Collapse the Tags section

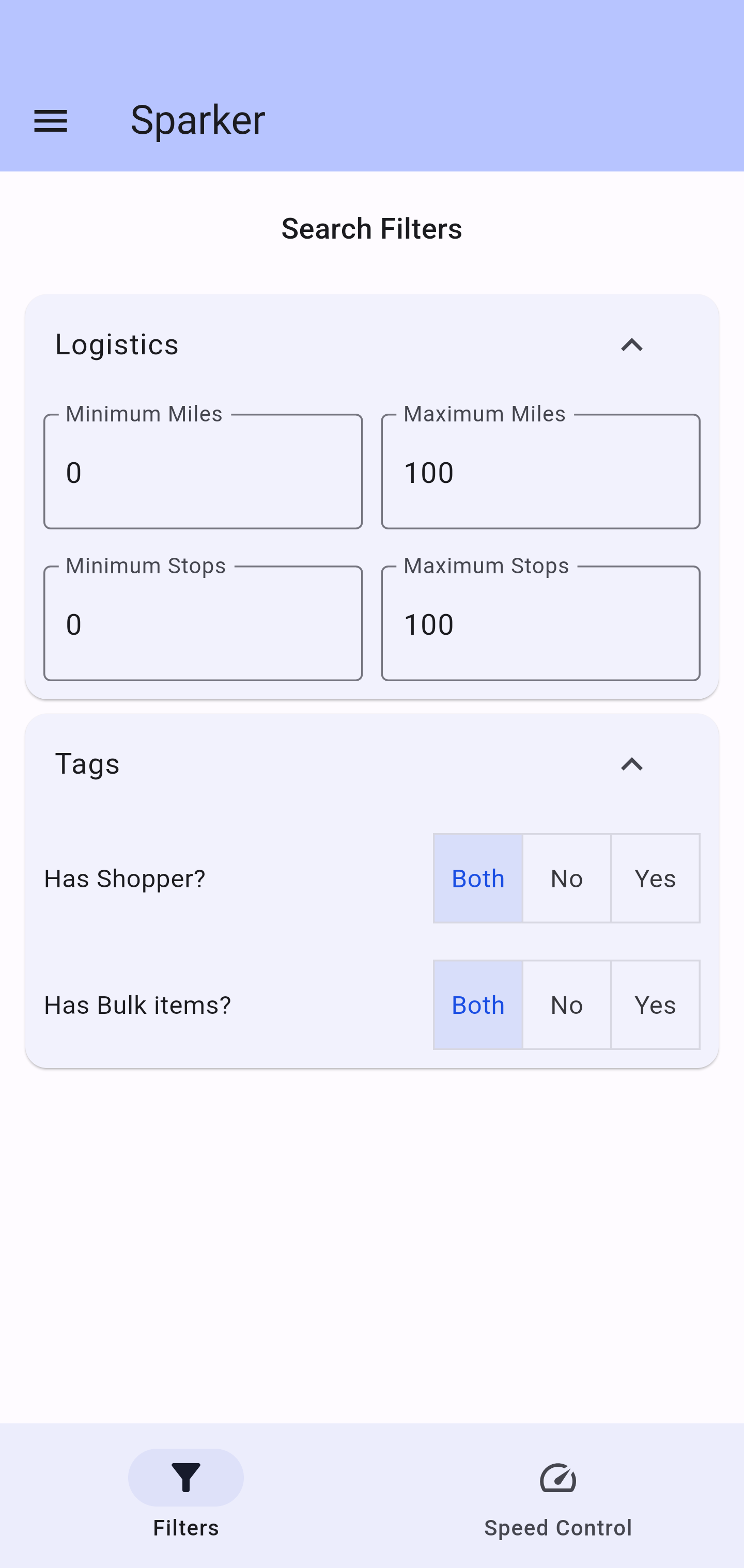coord(631,764)
